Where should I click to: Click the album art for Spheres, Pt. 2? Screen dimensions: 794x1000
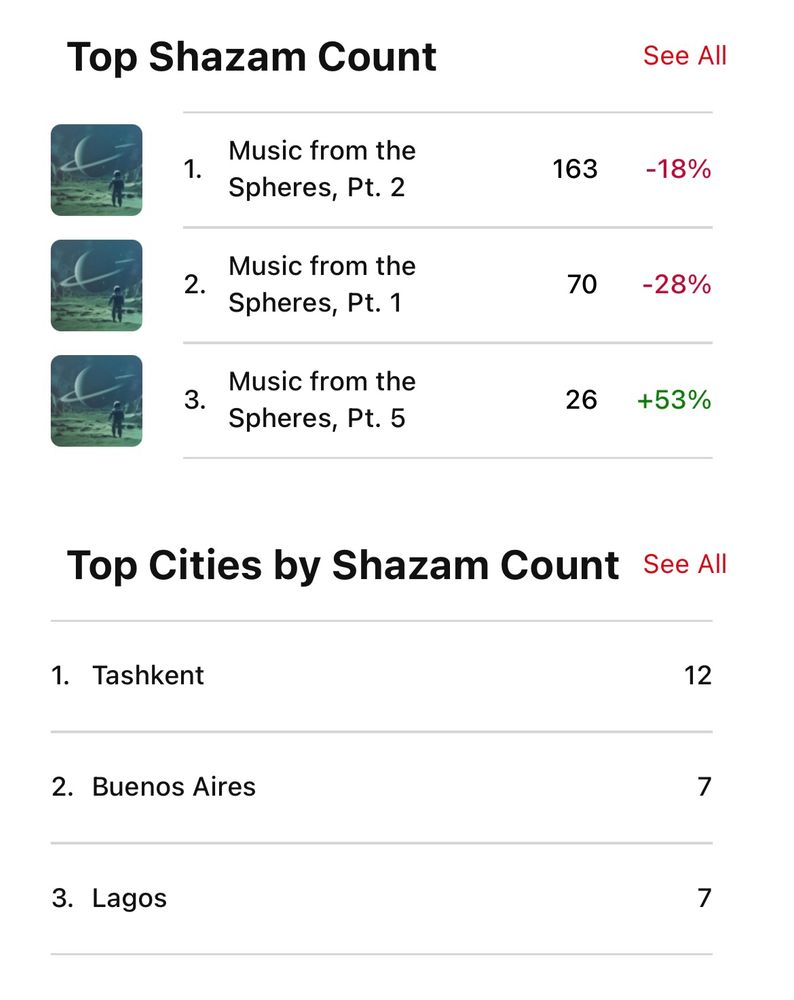(x=95, y=169)
